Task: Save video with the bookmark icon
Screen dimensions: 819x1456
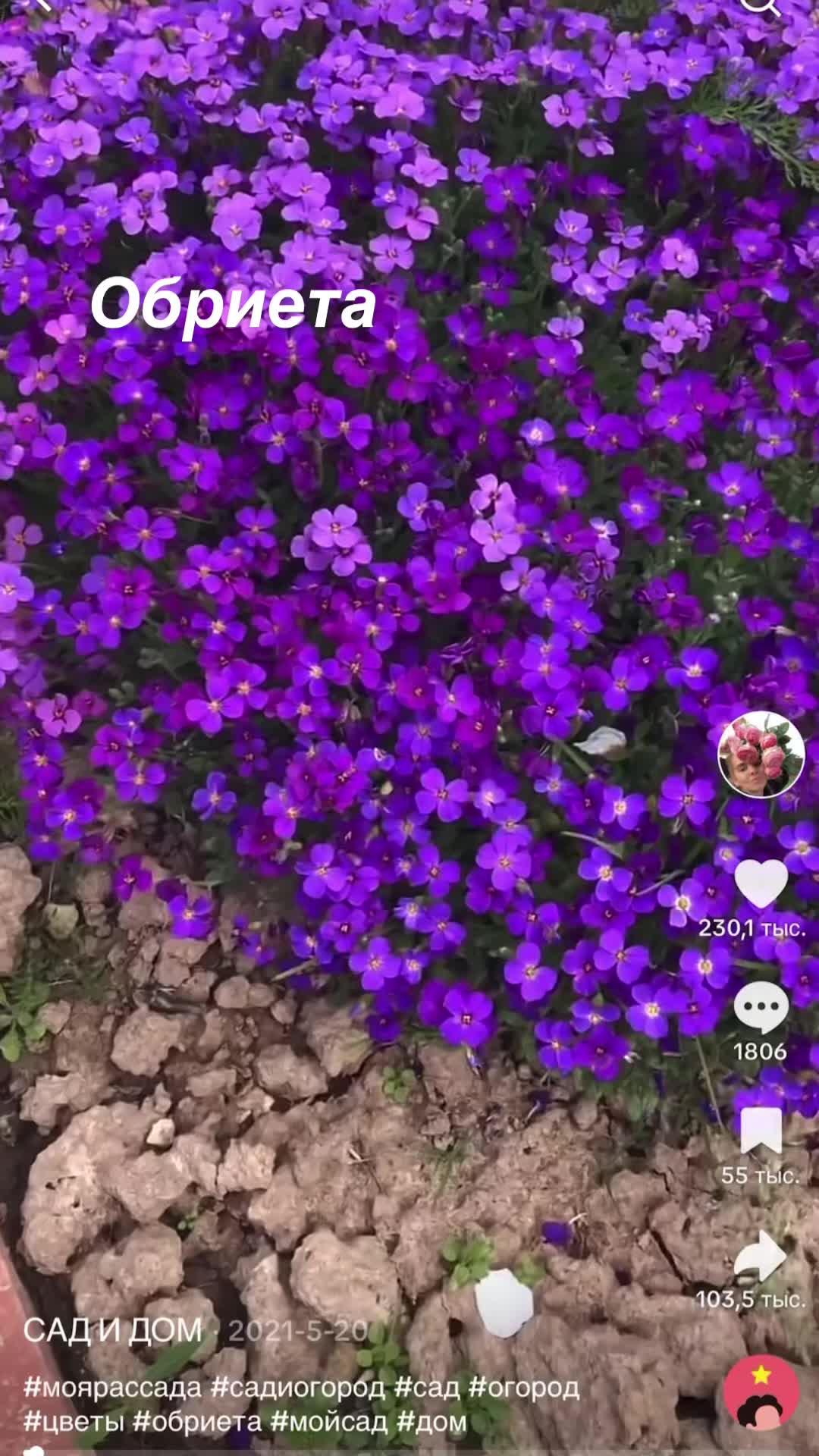Action: [x=761, y=1131]
